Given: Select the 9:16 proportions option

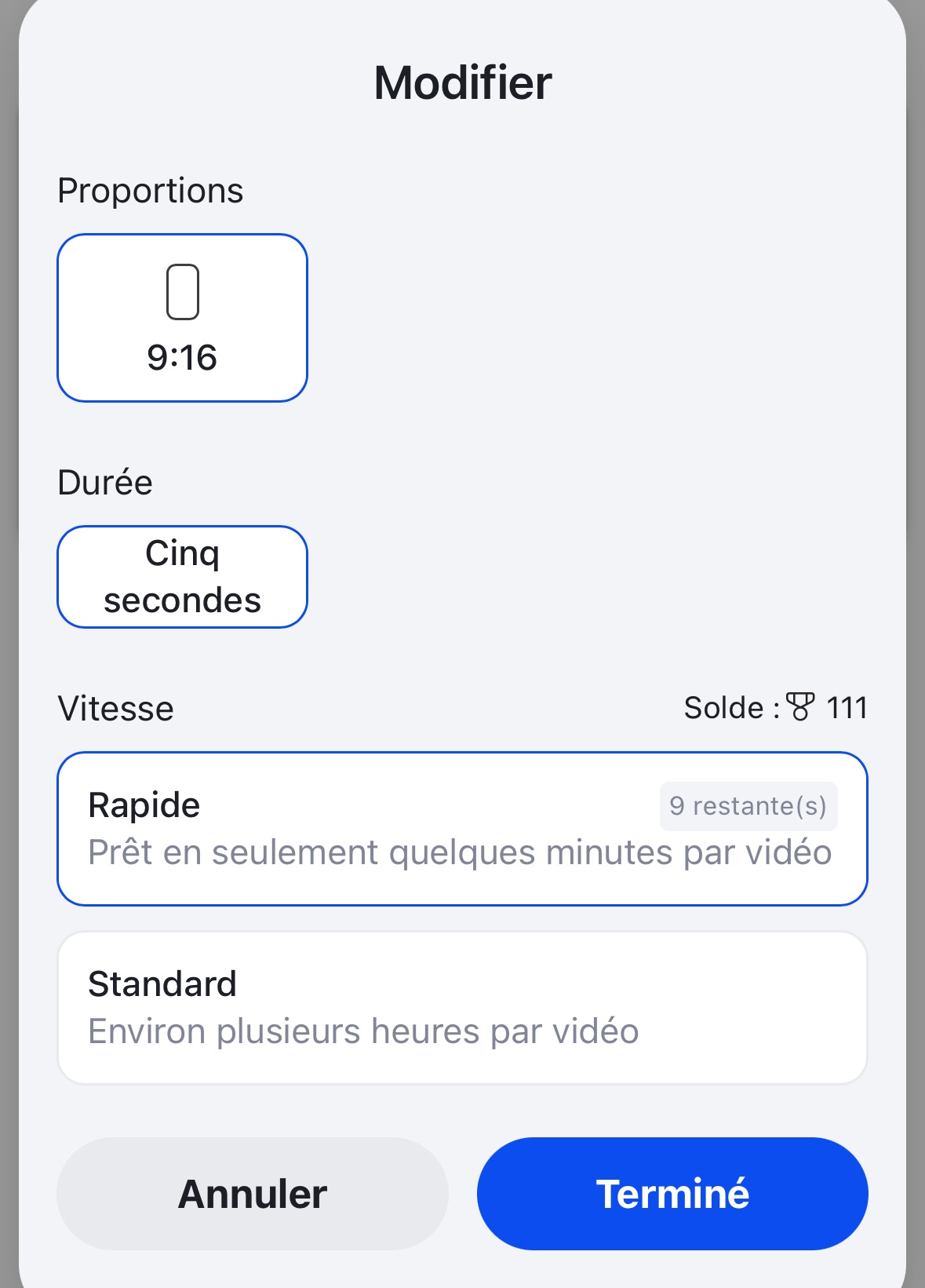Looking at the screenshot, I should coord(182,318).
